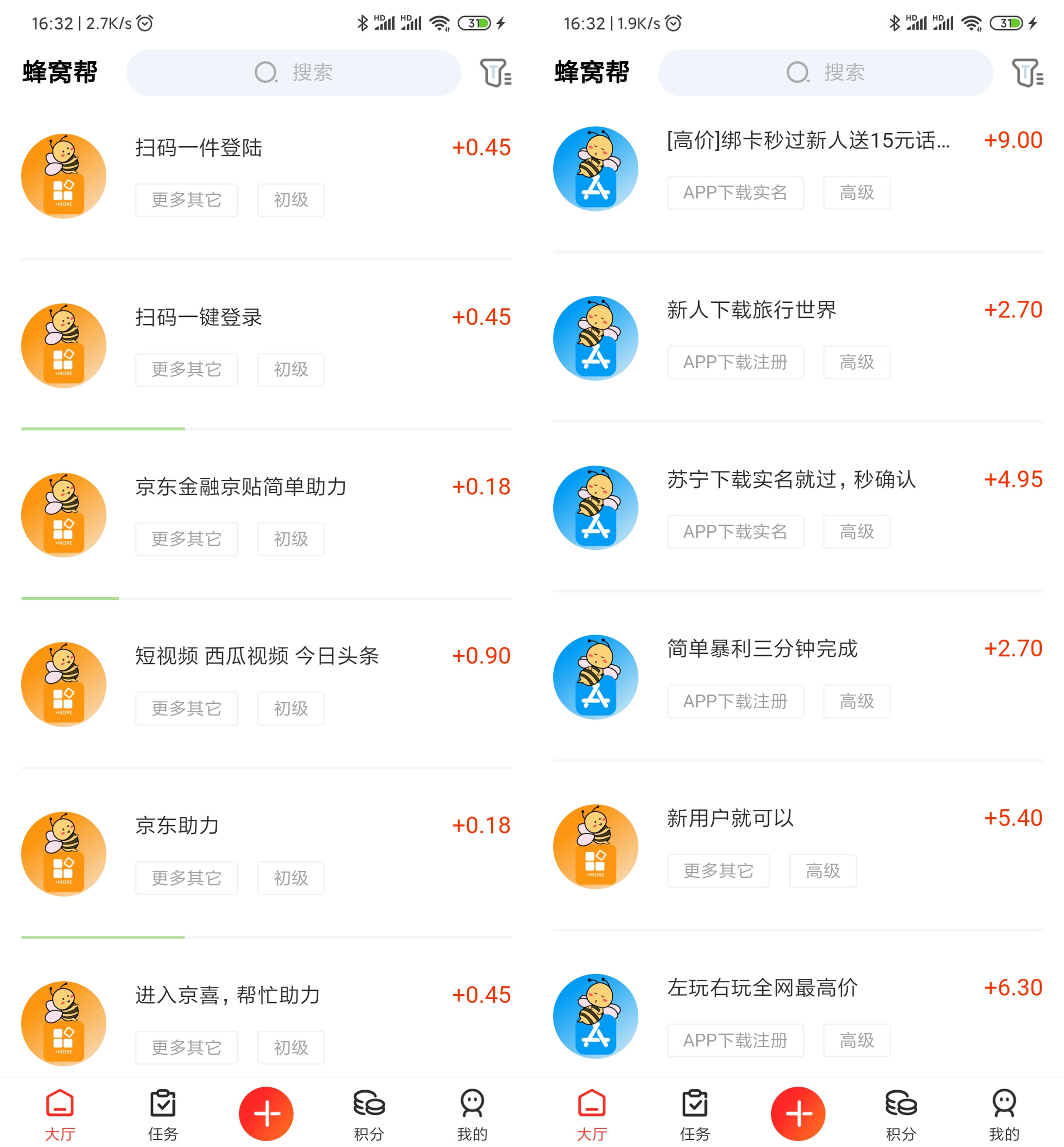Tap the 更多其它 label under 短视频 西瓜视频 今日头条
1064x1147 pixels.
coord(186,708)
